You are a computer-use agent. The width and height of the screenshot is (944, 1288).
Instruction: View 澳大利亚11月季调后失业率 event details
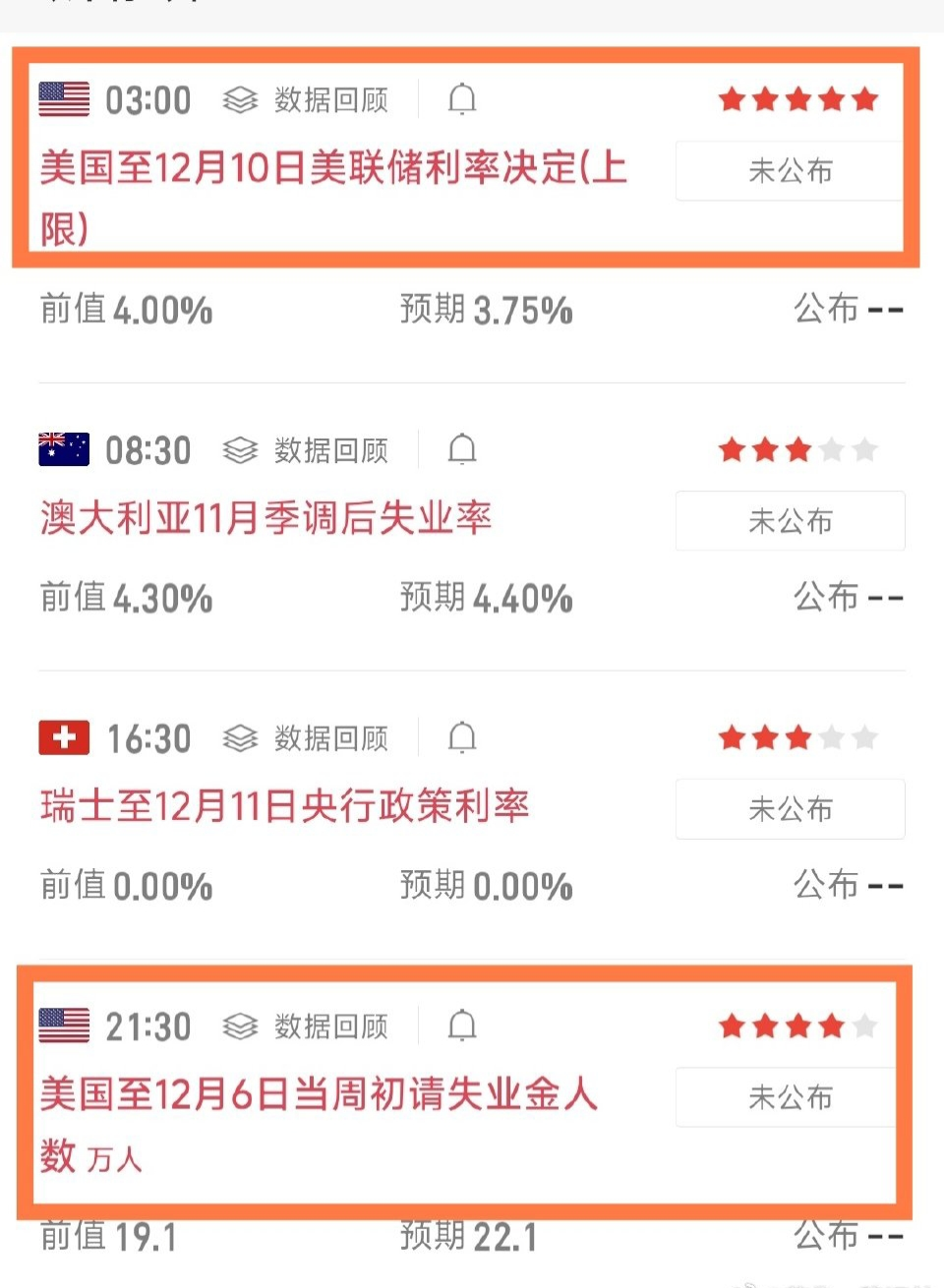265,518
